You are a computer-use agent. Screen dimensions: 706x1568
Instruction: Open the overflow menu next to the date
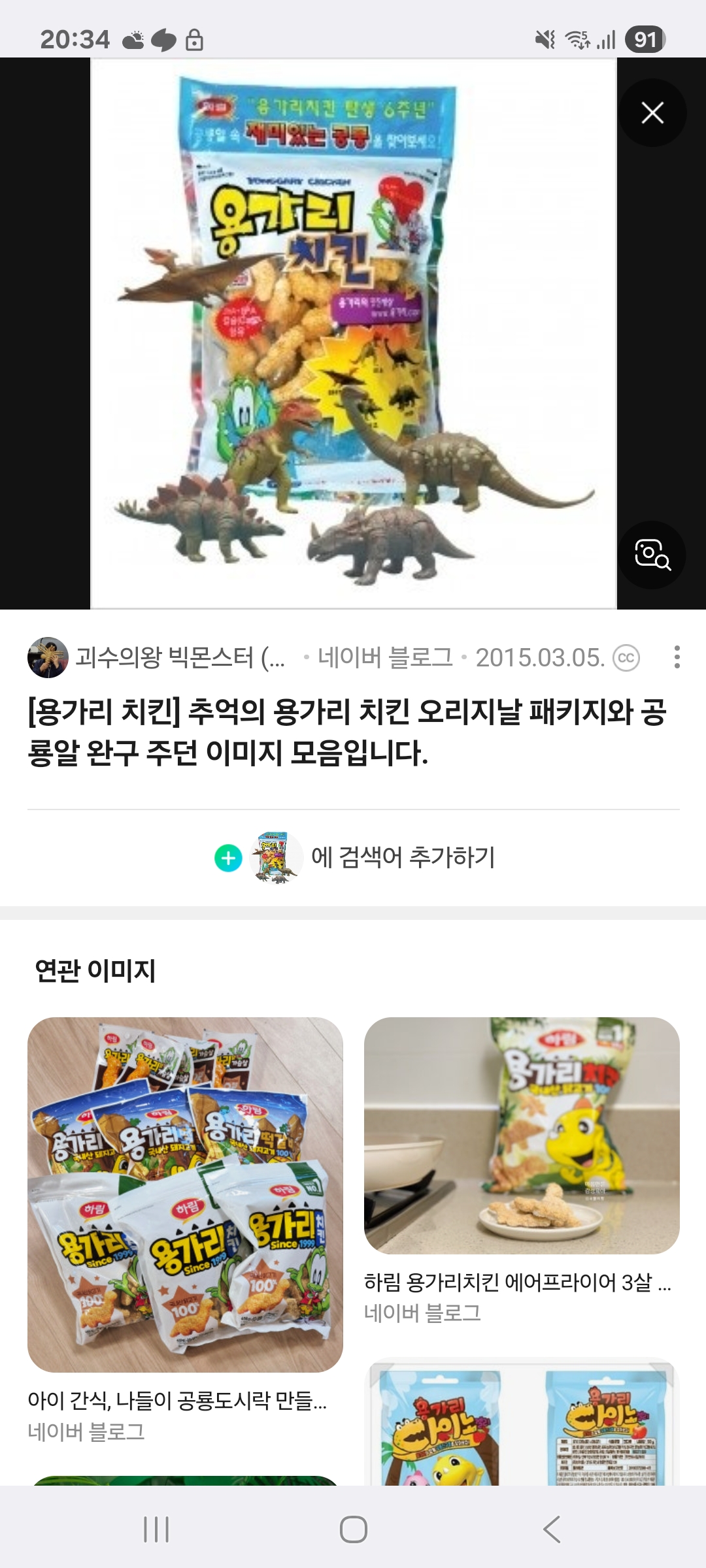click(x=677, y=657)
